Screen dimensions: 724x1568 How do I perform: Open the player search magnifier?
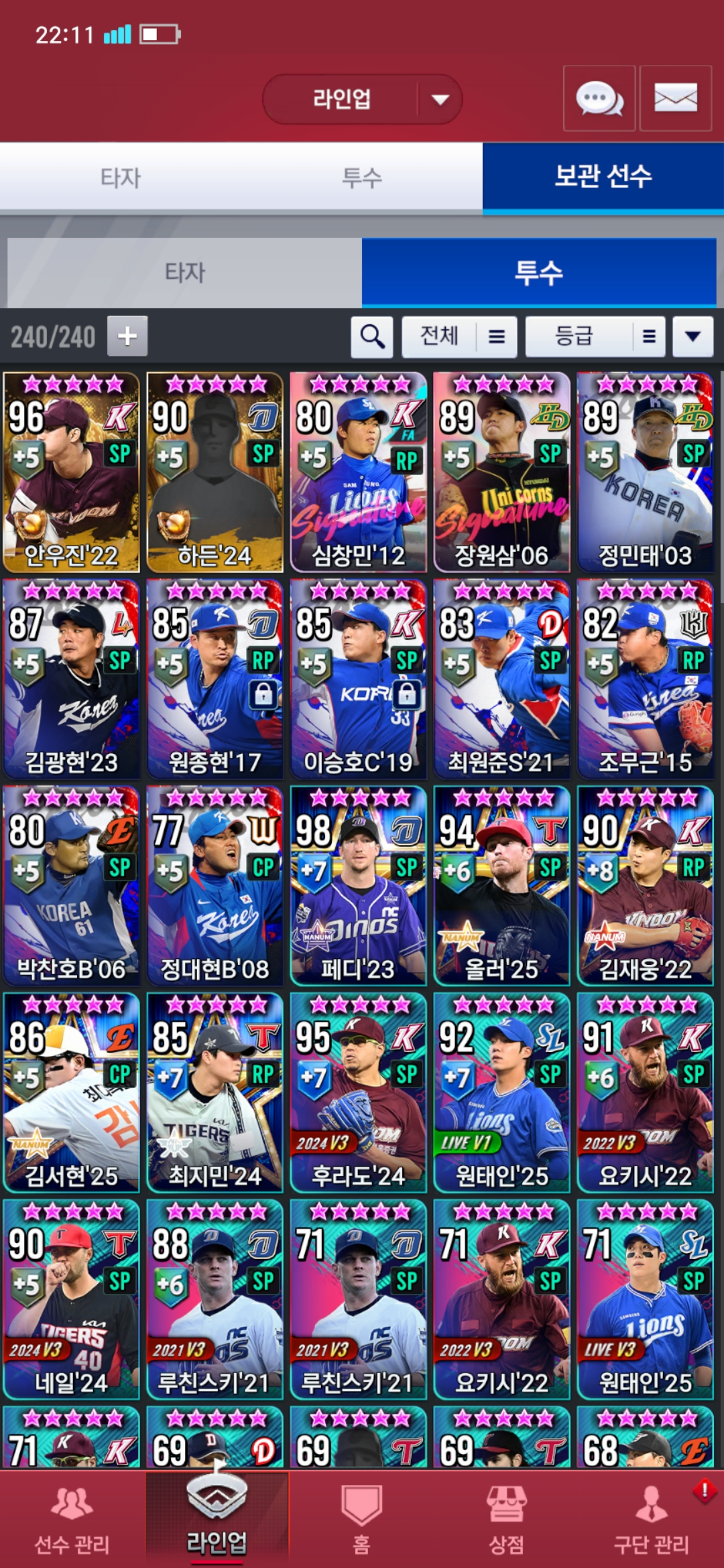point(371,336)
